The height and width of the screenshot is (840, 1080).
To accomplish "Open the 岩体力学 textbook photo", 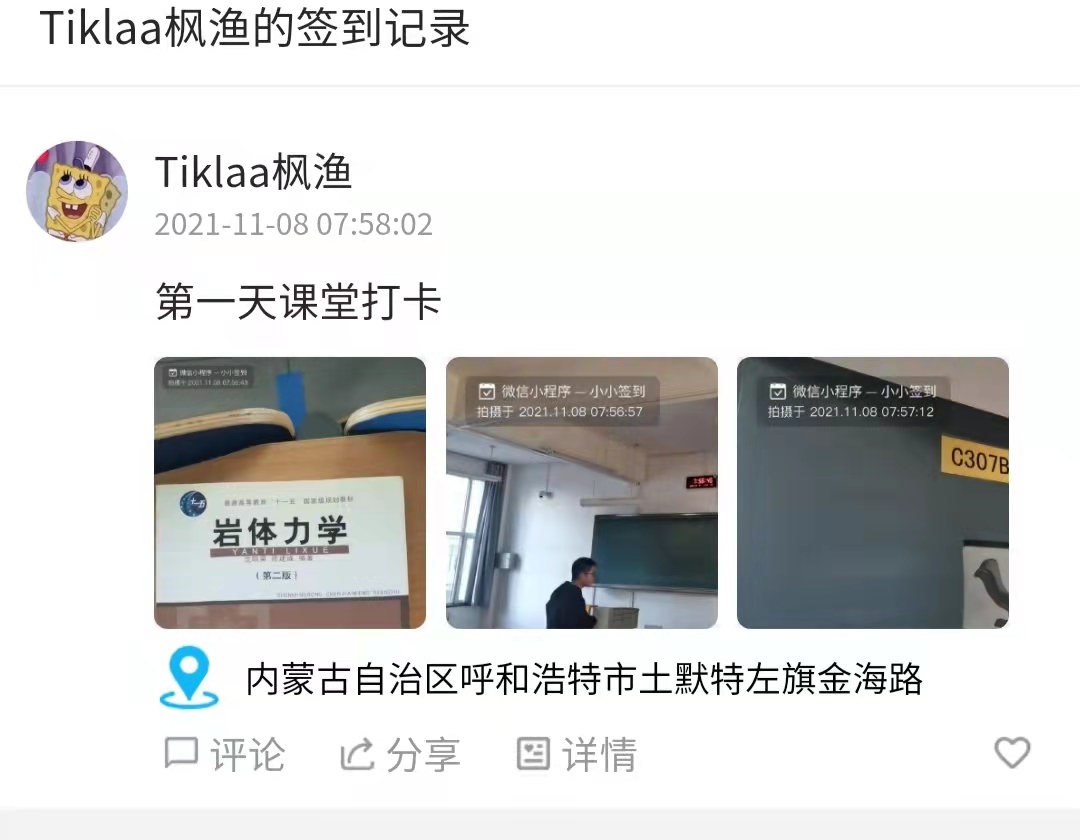I will coord(290,493).
